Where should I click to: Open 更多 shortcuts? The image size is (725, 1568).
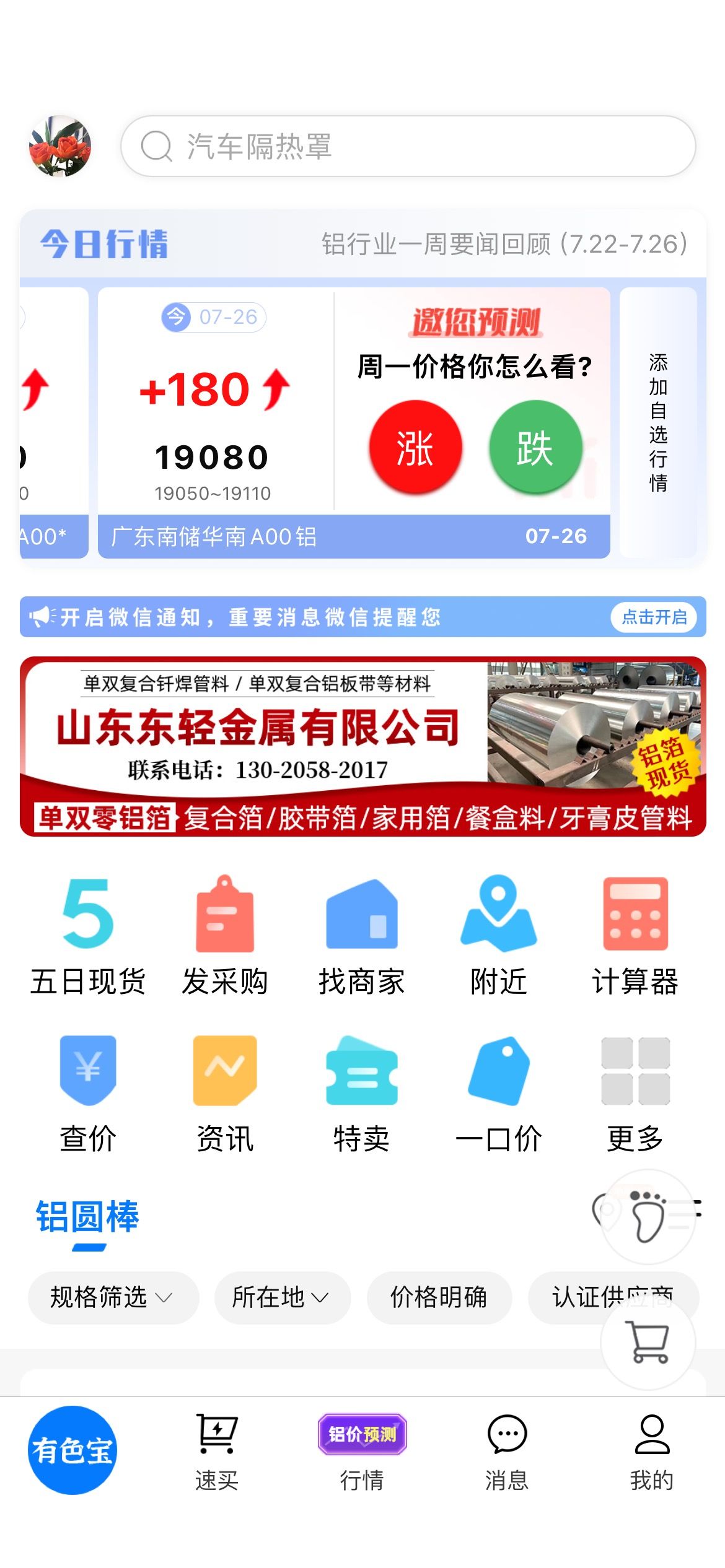coord(635,1094)
